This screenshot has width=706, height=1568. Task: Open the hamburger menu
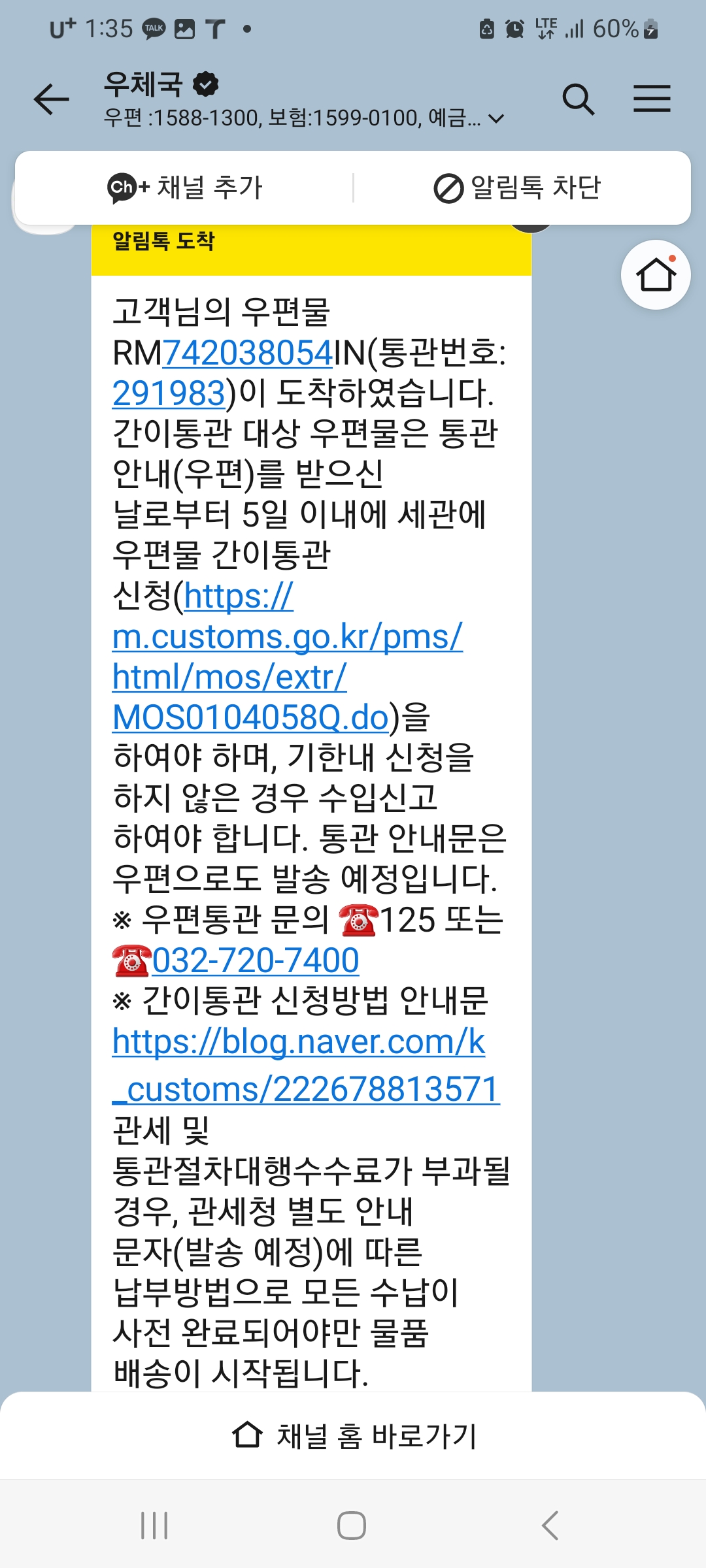pos(652,99)
